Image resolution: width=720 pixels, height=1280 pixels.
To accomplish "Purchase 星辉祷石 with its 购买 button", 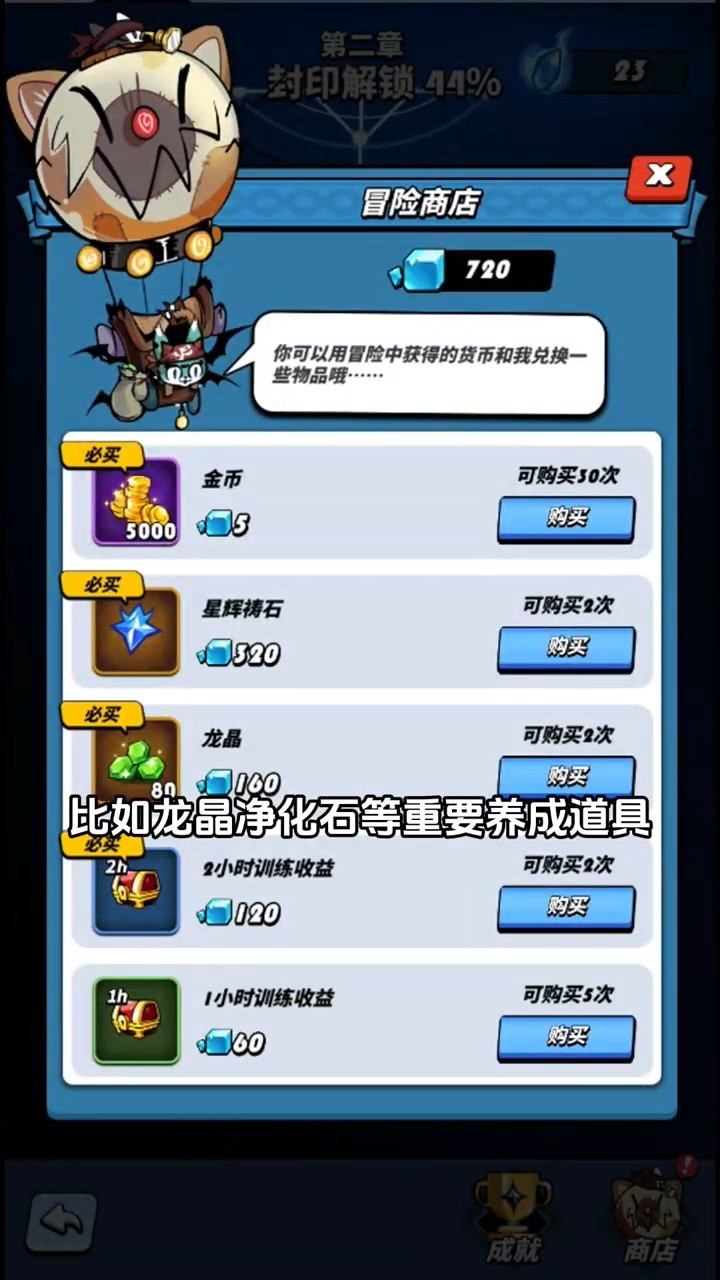I will (566, 648).
